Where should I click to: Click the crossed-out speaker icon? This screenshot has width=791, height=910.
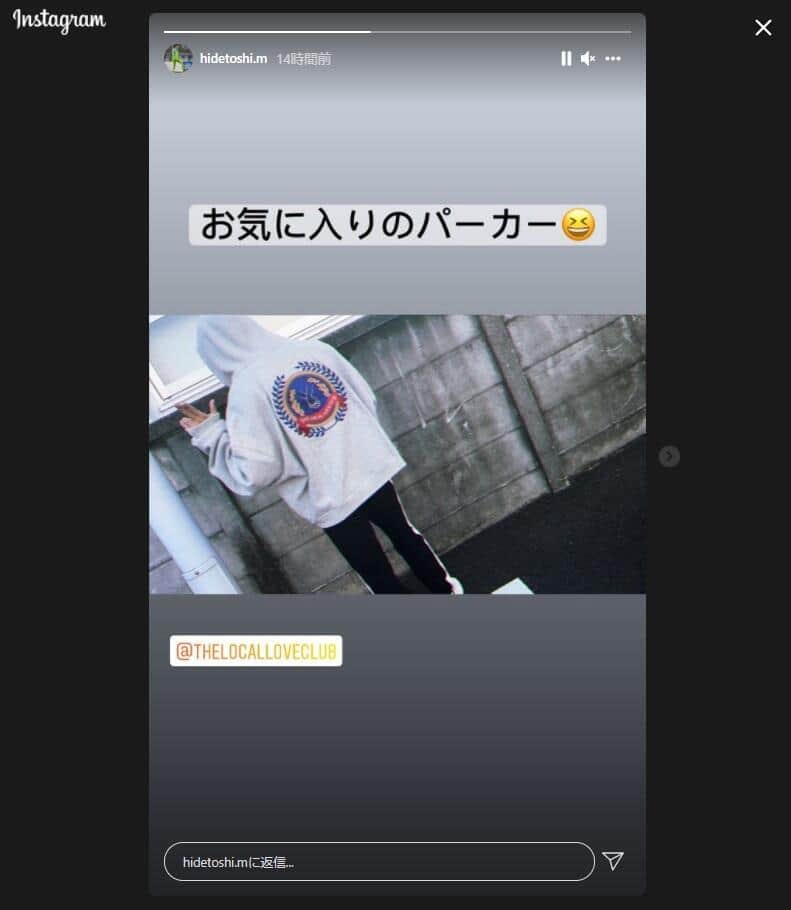(x=588, y=59)
